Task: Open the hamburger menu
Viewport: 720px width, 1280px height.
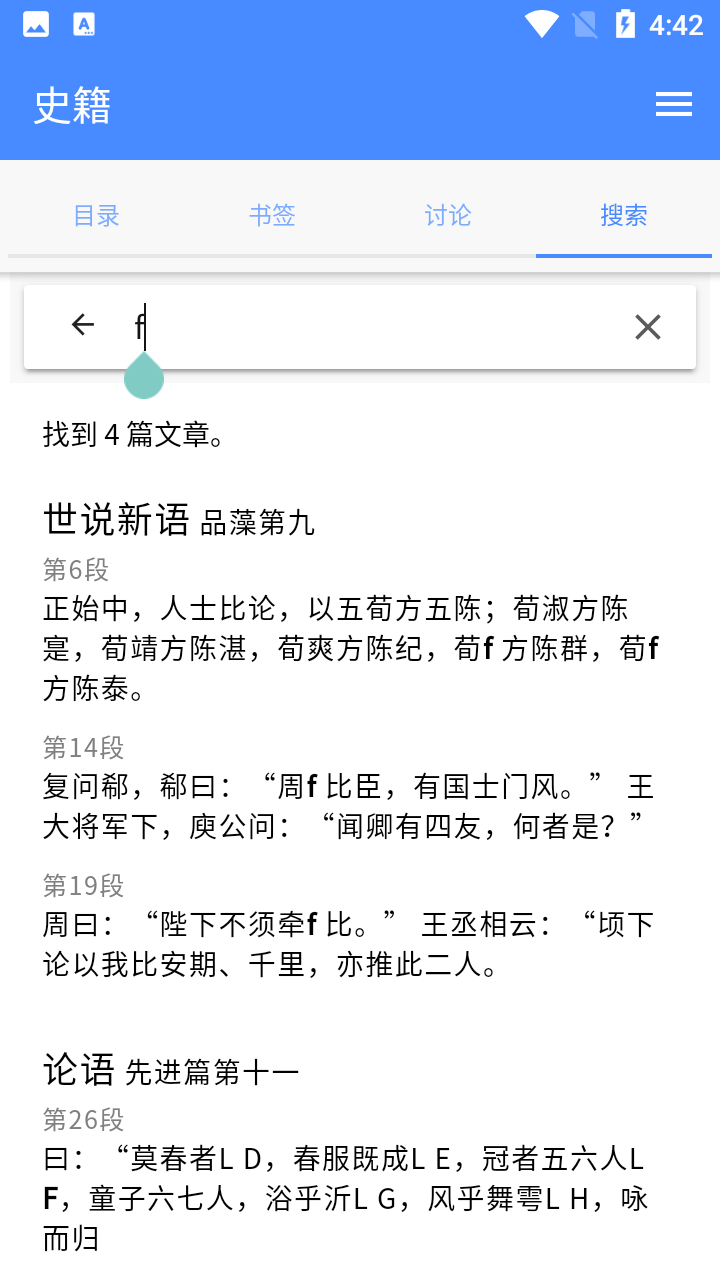Action: [x=674, y=104]
